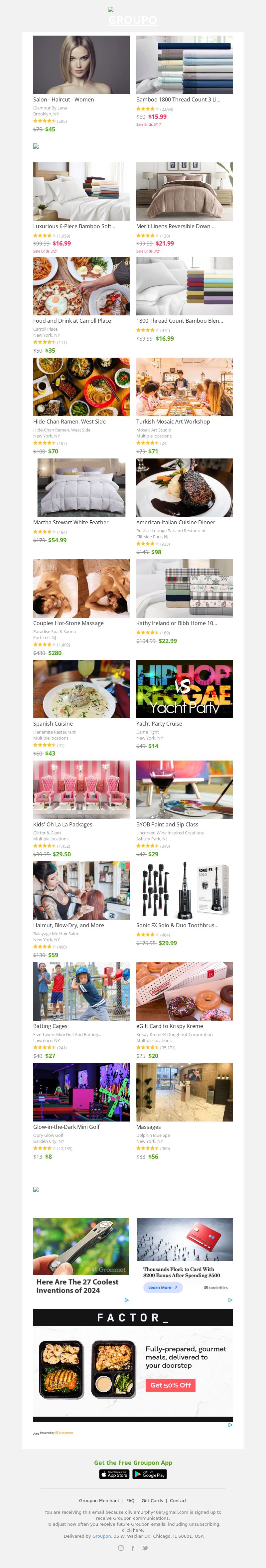Check out the Turkish Mosaic Art Workshop
Image resolution: width=266 pixels, height=1568 pixels.
tap(184, 387)
